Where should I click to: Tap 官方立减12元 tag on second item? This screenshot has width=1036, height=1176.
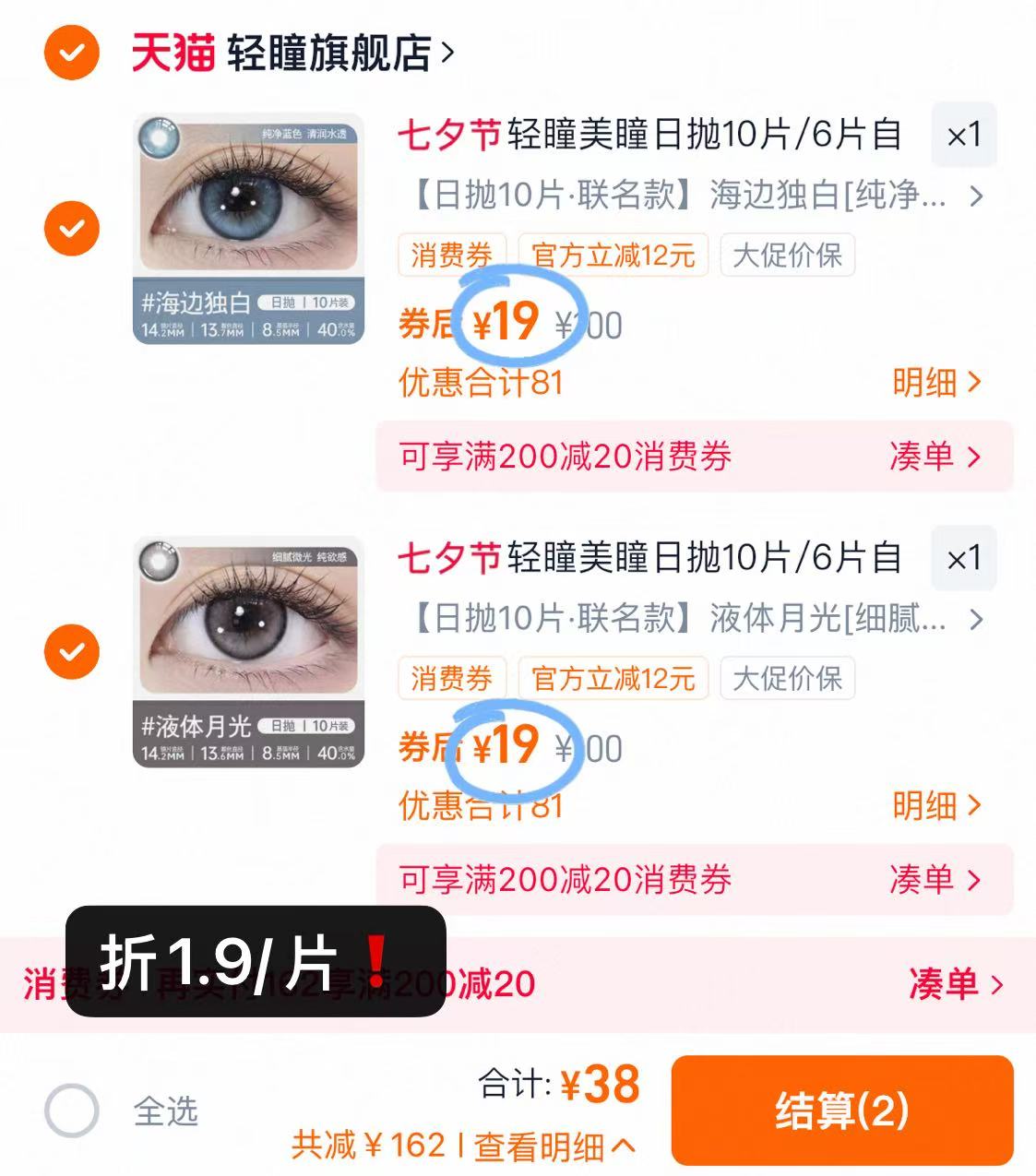[613, 679]
